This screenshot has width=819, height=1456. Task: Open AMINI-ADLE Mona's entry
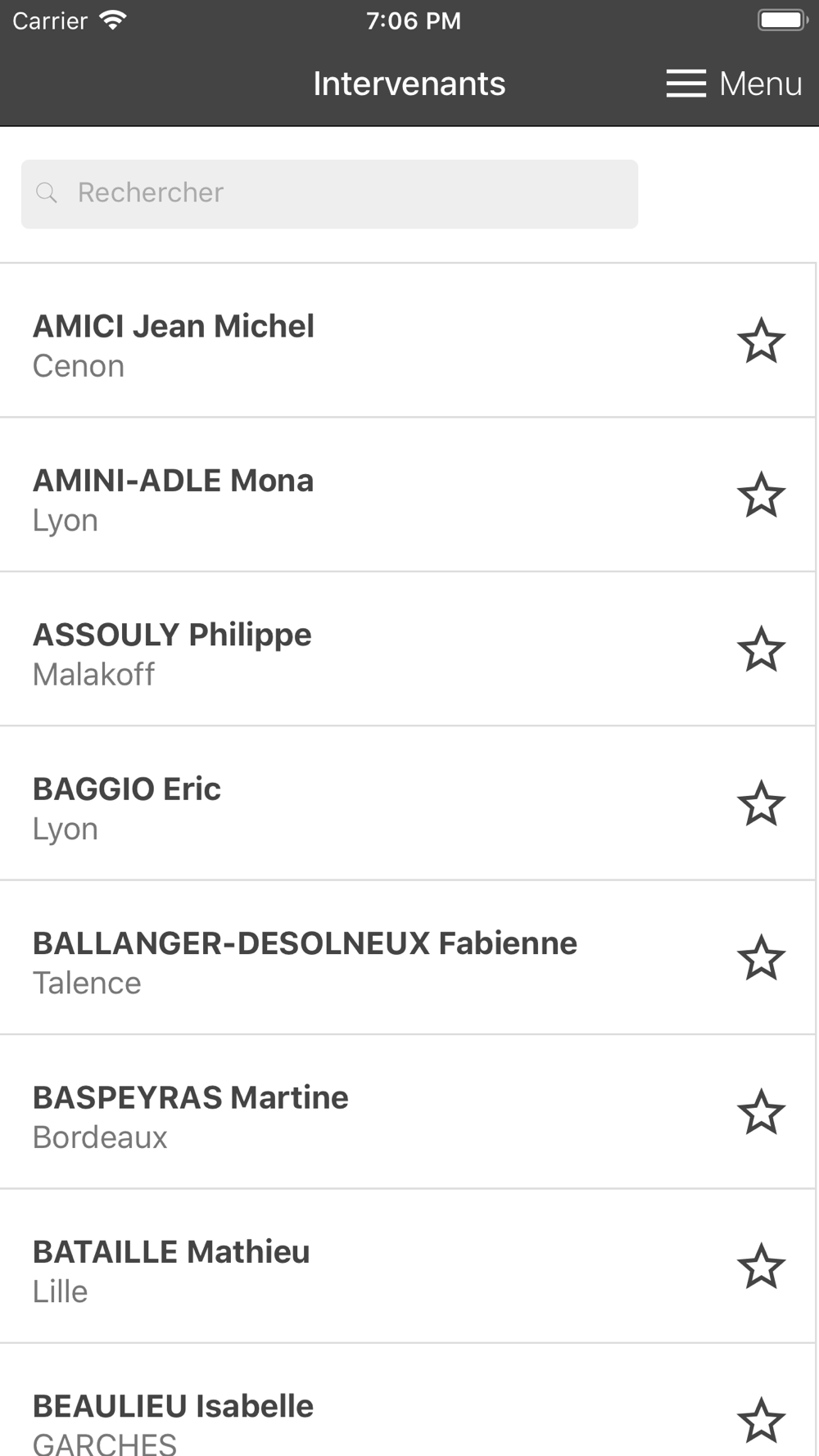click(407, 495)
